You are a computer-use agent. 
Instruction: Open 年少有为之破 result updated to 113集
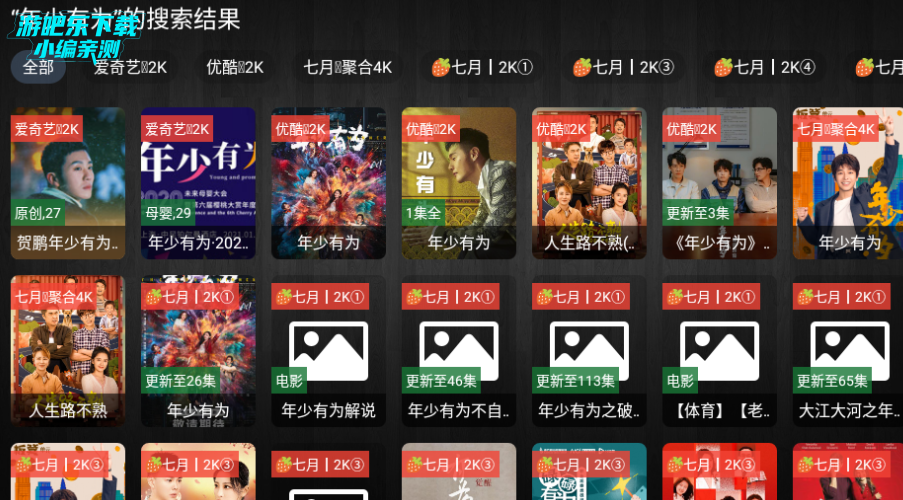point(589,352)
